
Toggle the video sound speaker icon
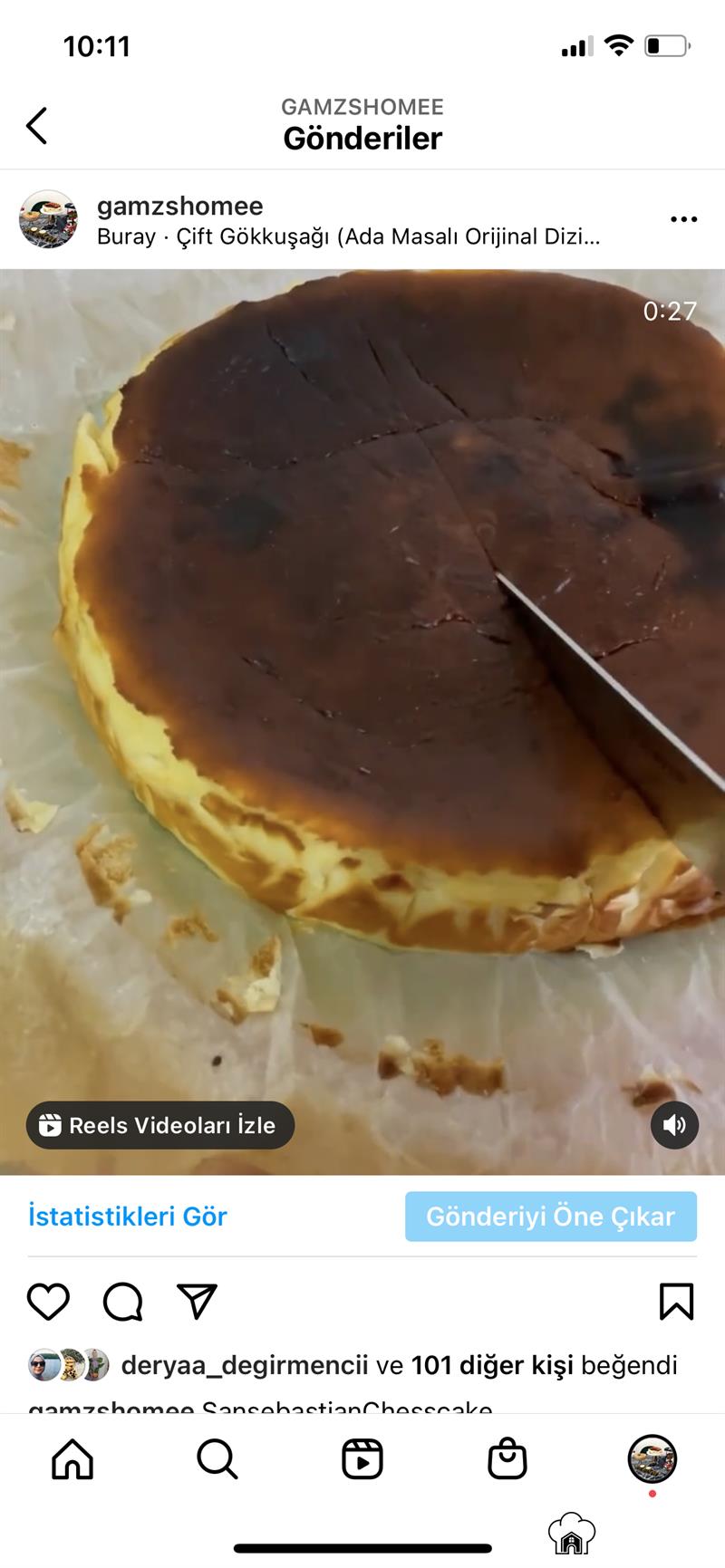click(674, 1125)
